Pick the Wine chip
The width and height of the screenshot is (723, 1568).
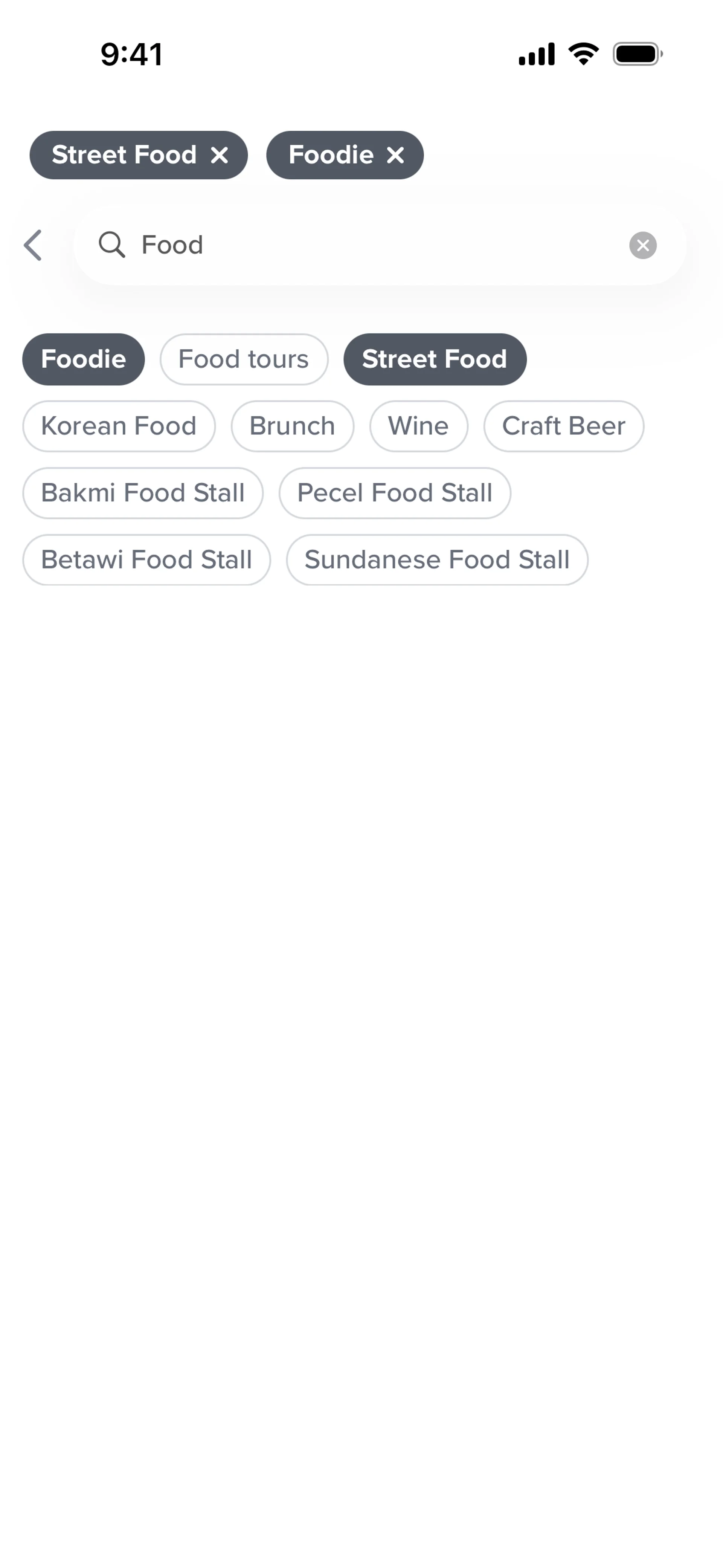click(418, 426)
